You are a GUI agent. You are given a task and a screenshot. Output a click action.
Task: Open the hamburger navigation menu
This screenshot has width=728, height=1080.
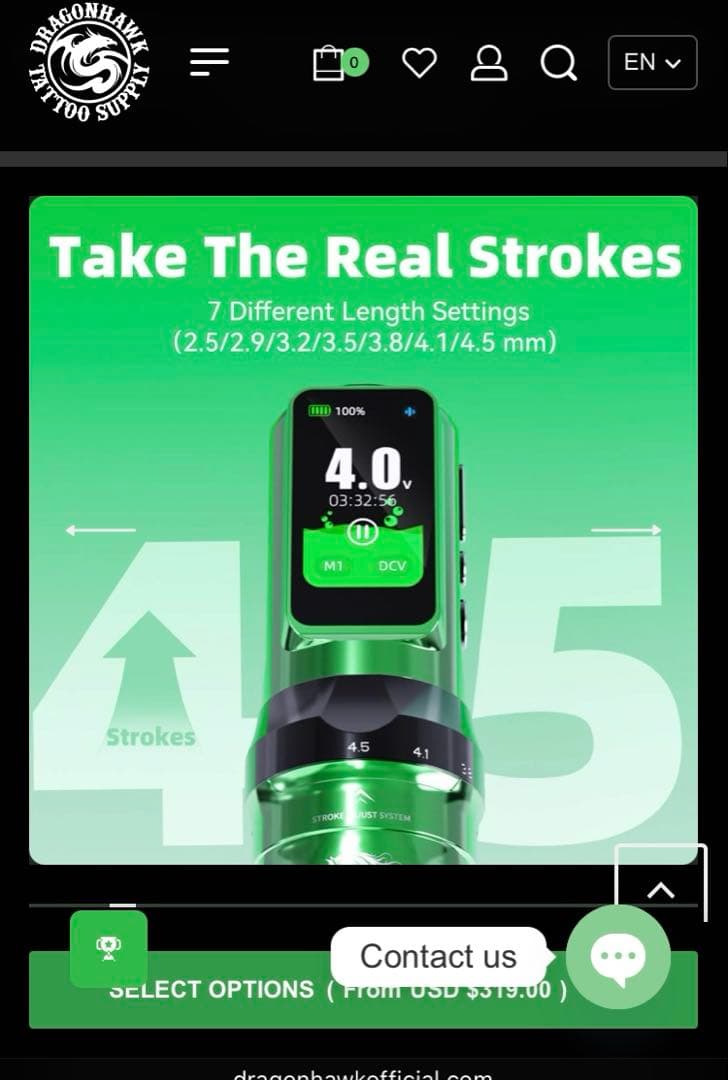210,62
